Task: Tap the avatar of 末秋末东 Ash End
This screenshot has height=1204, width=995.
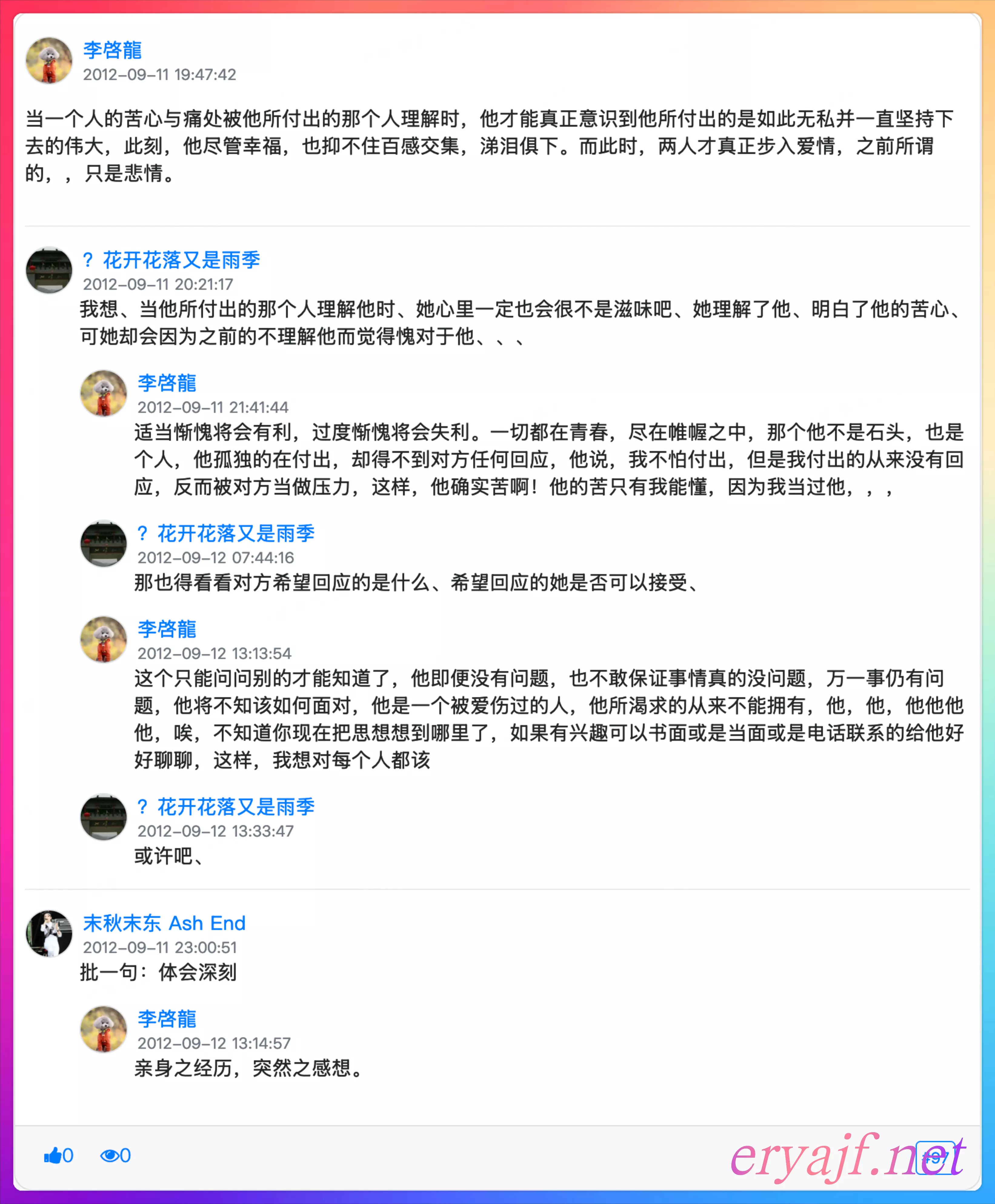Action: (49, 933)
